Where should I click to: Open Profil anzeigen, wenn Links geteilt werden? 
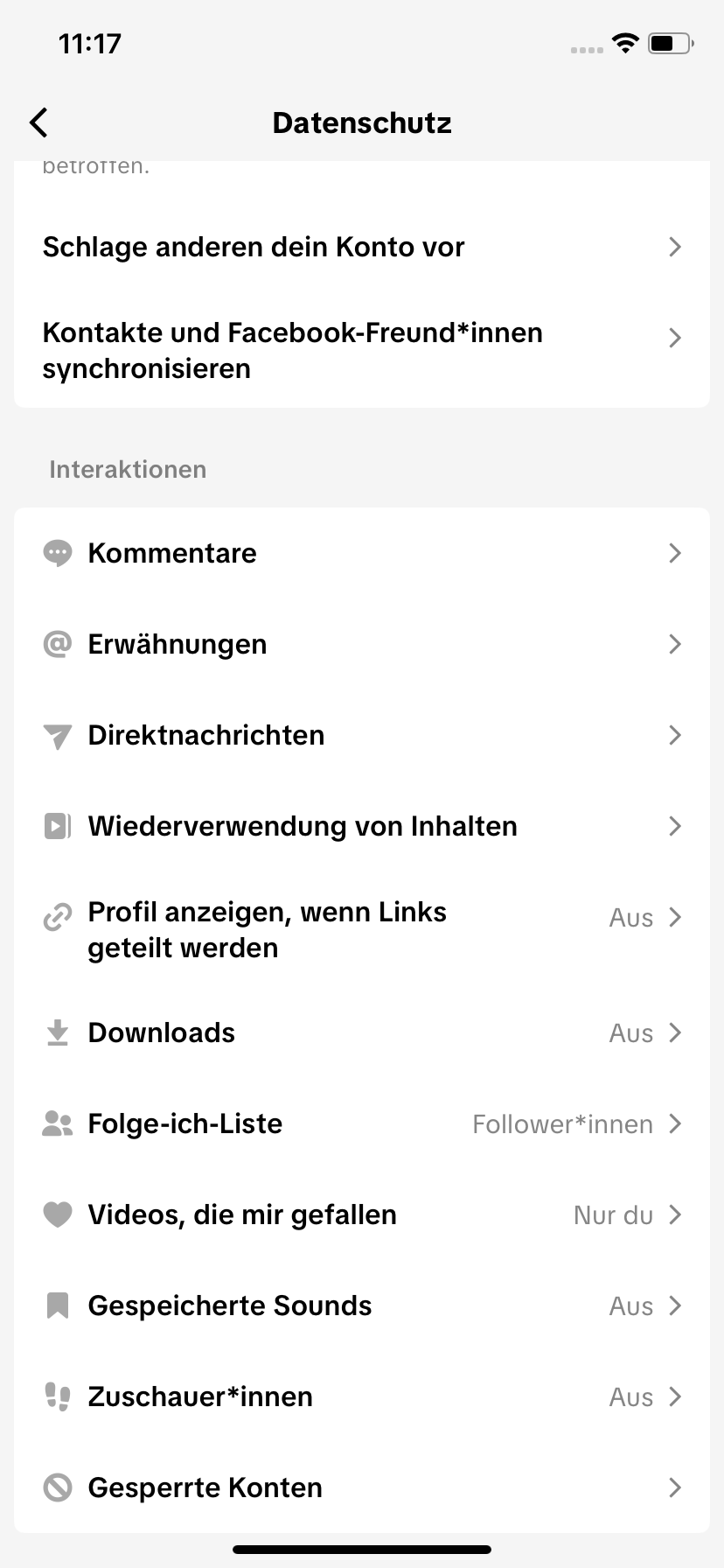click(x=362, y=929)
